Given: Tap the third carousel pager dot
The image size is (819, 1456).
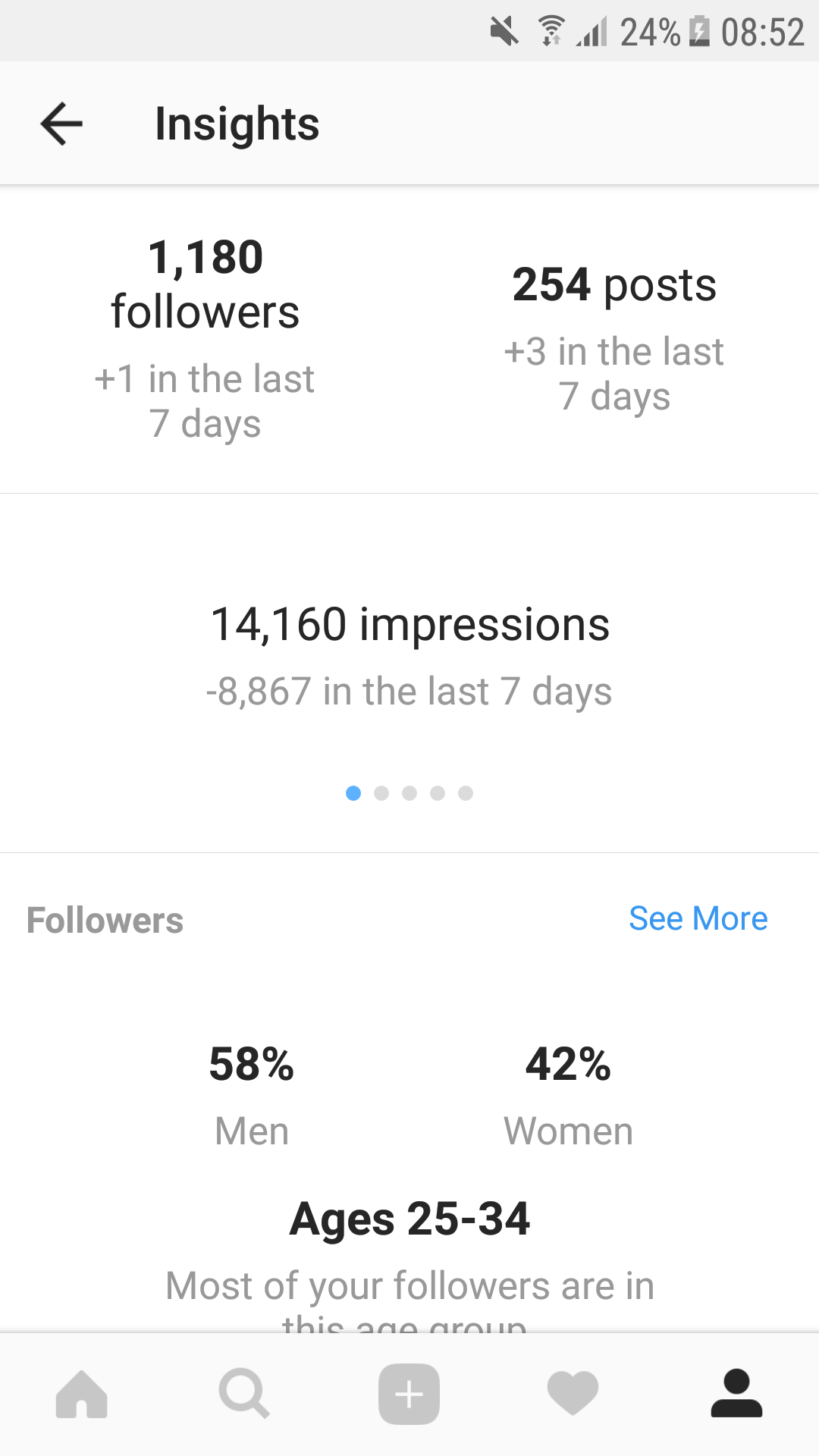Looking at the screenshot, I should pyautogui.click(x=409, y=793).
